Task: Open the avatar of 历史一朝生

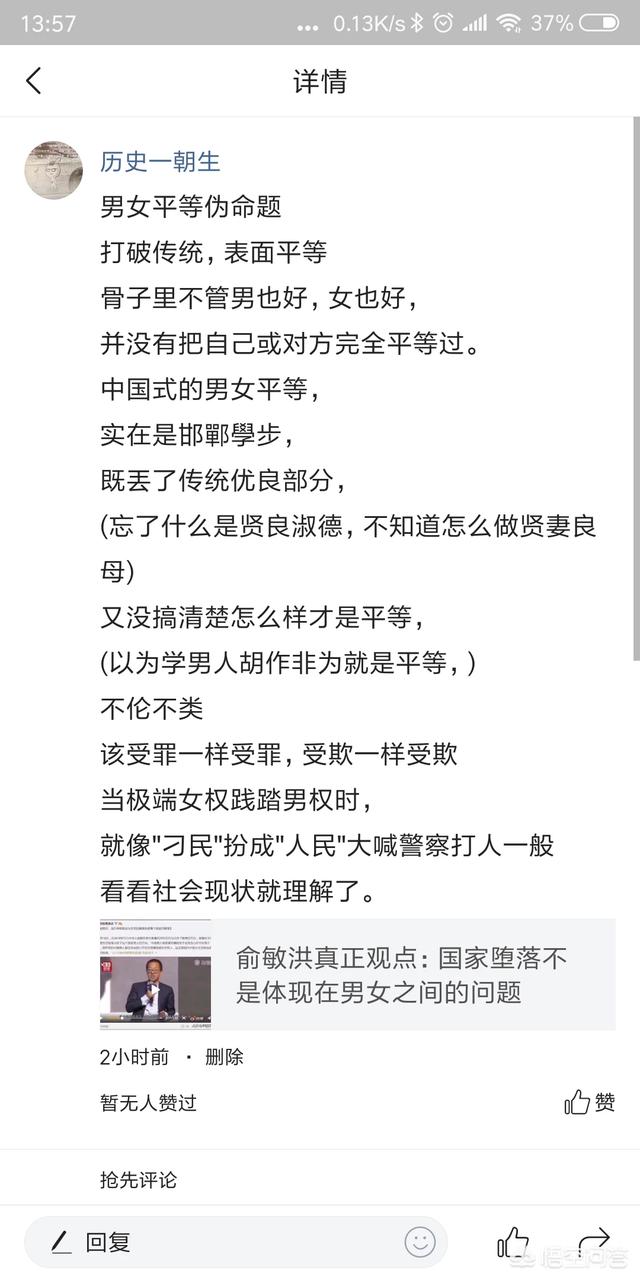Action: coord(54,170)
